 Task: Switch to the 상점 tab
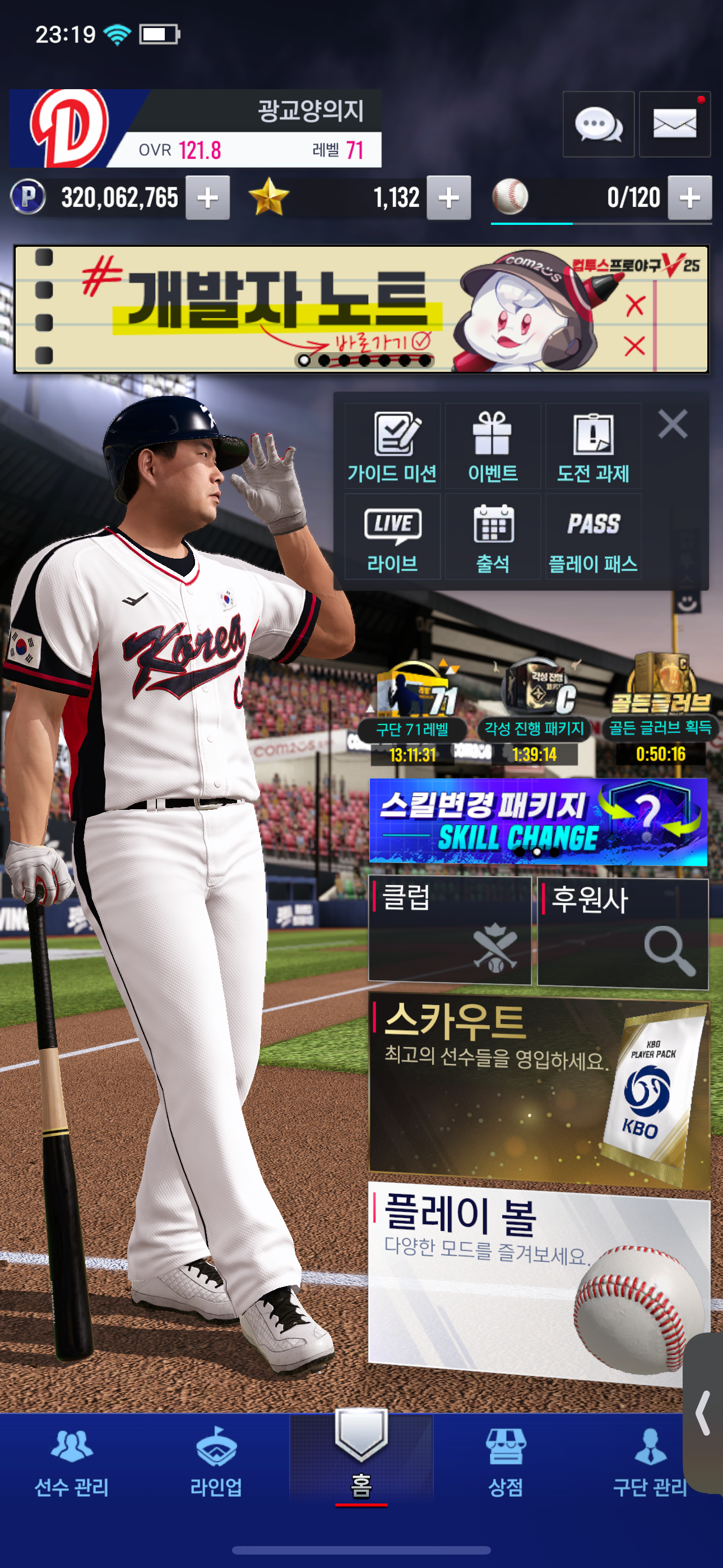[x=505, y=1462]
